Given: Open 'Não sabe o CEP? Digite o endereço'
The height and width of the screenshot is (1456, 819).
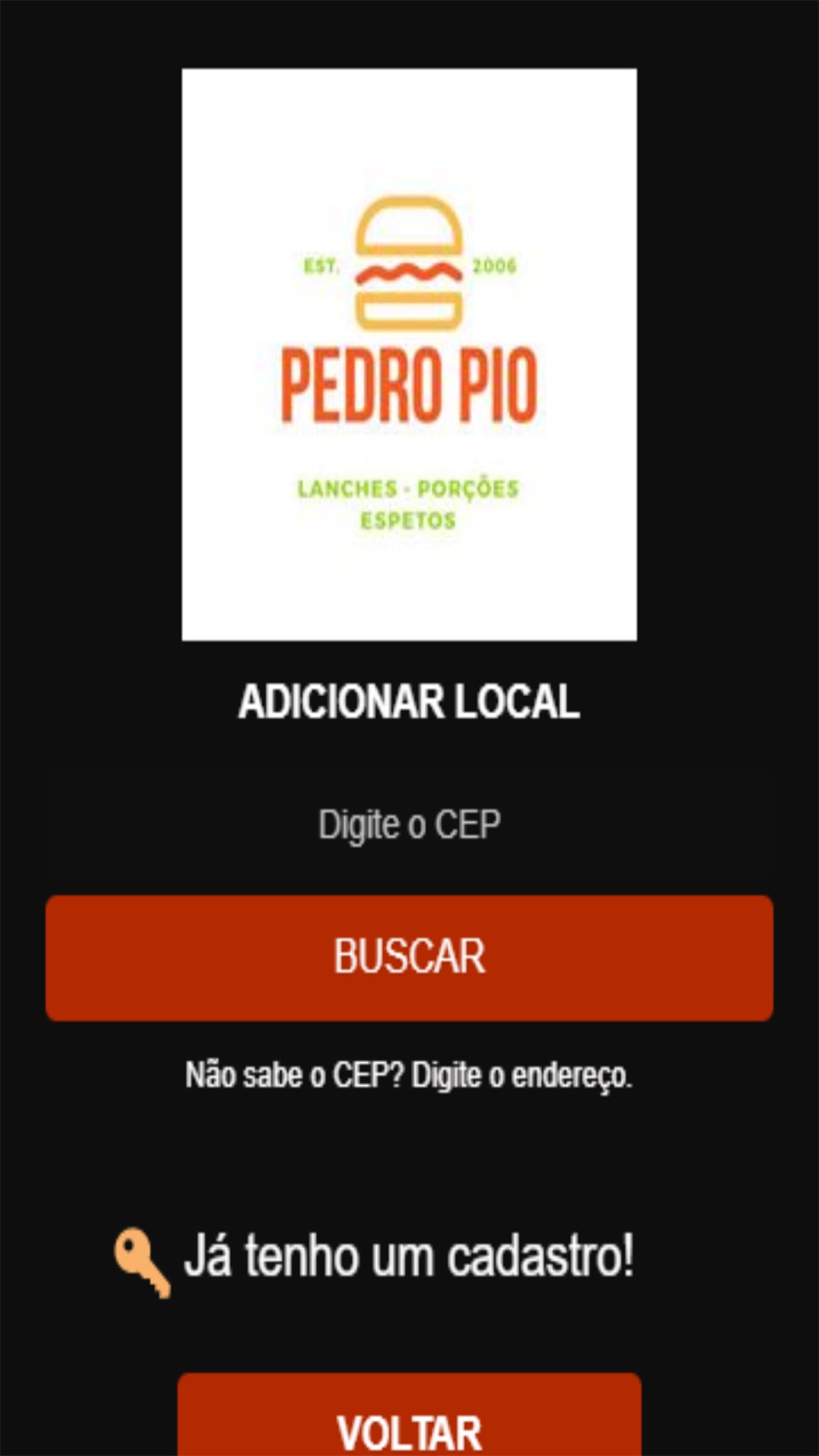Looking at the screenshot, I should [x=409, y=1075].
